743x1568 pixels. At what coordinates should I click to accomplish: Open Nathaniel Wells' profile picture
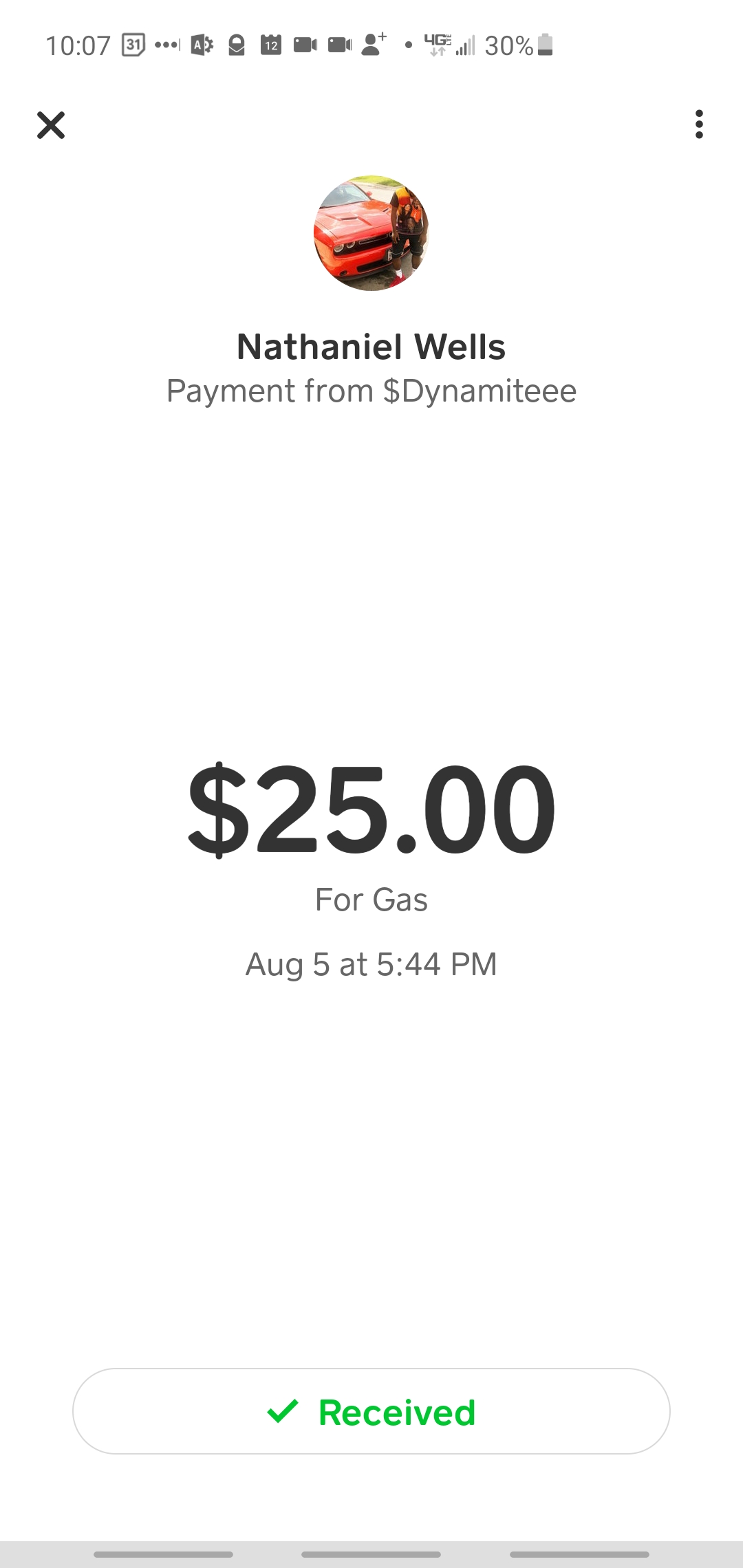(371, 233)
